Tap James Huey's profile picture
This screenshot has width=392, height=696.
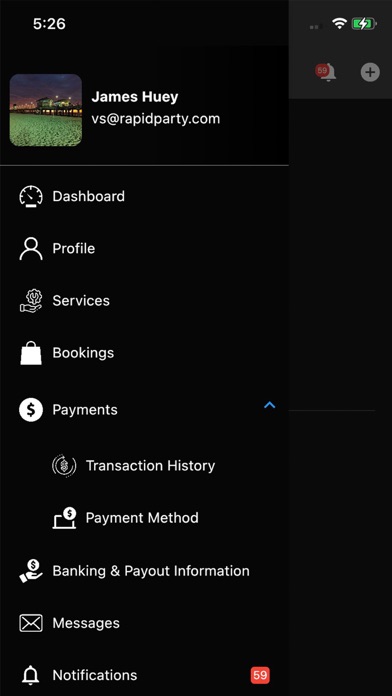46,110
